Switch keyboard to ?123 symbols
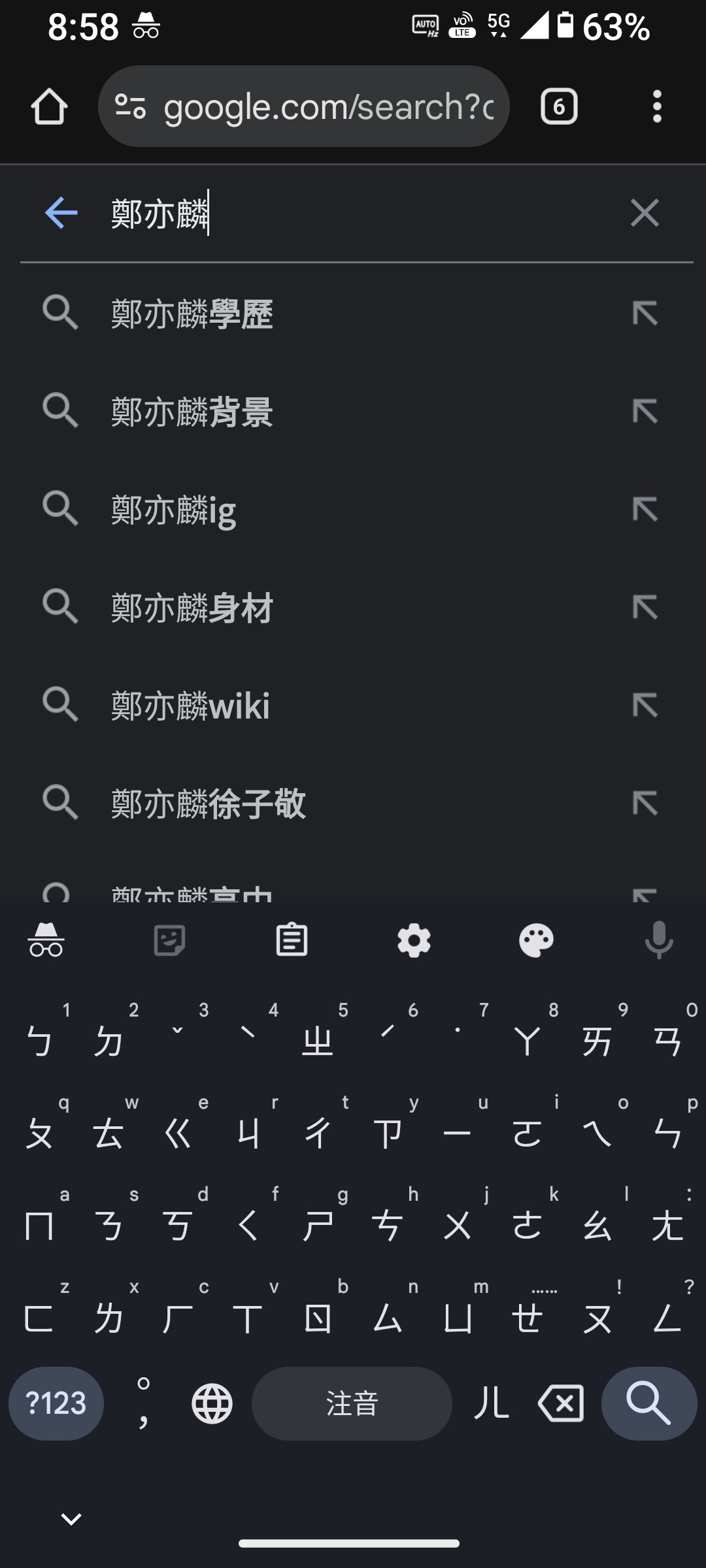Screen dimensions: 706x1568 click(56, 1403)
